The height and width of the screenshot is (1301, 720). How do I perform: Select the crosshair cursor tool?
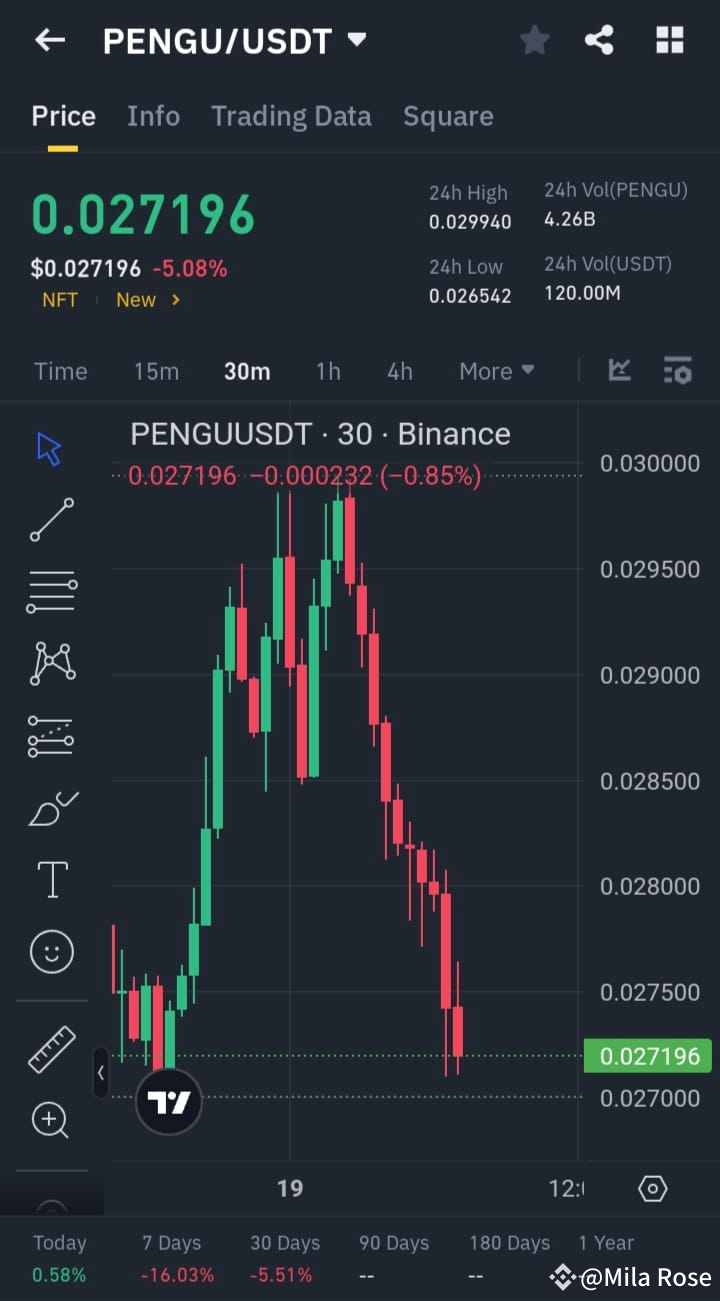tap(50, 448)
